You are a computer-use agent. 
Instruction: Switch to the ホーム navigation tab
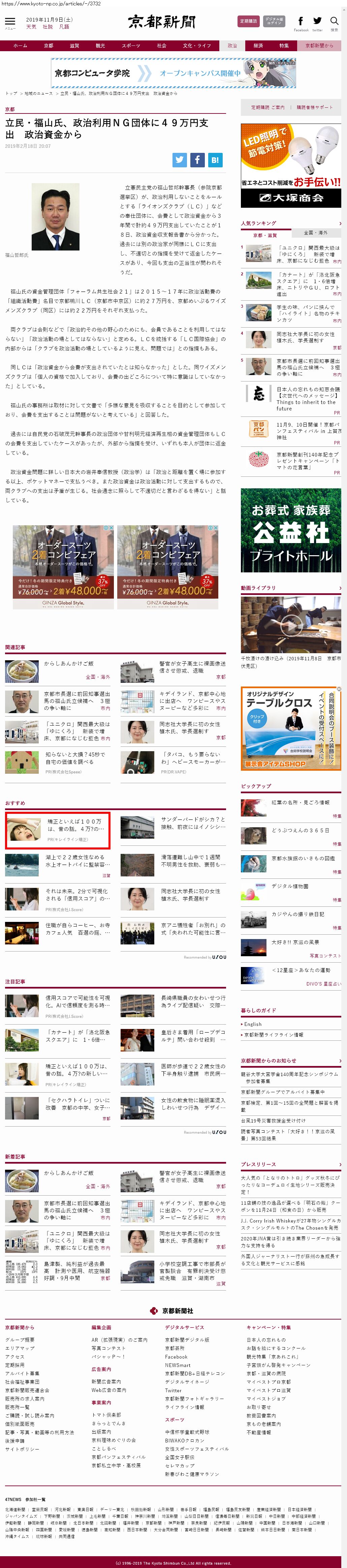pyautogui.click(x=20, y=46)
